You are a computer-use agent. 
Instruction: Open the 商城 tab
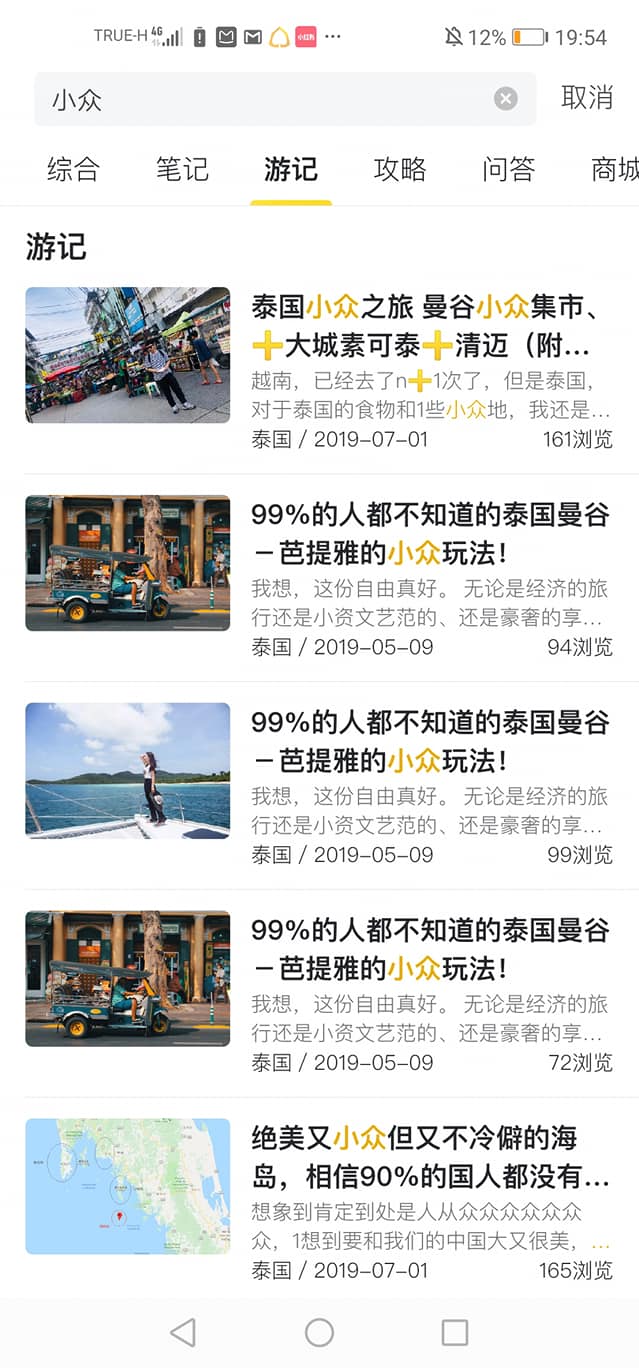(x=612, y=169)
